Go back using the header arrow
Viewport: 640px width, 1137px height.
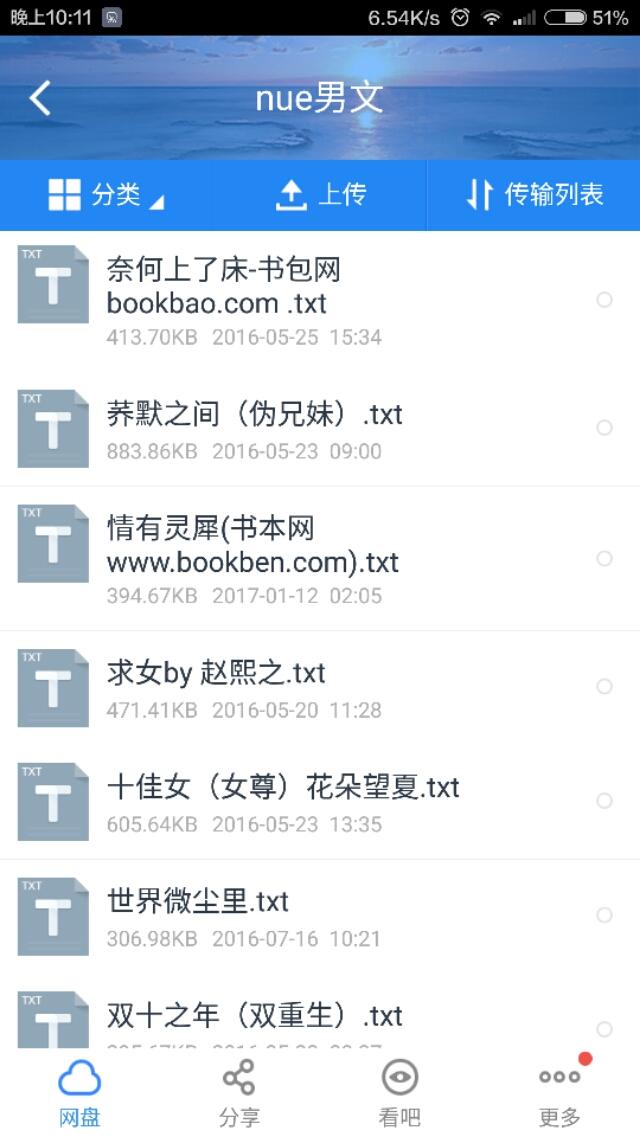coord(41,98)
